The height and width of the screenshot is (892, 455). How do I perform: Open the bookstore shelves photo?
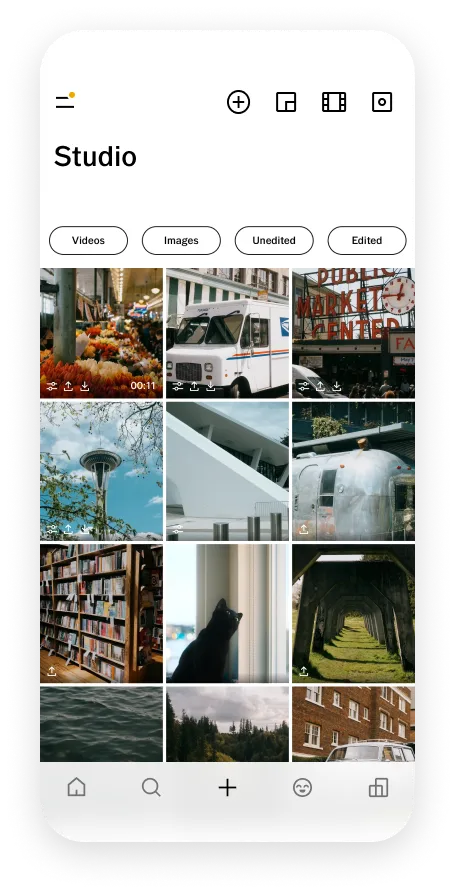pos(101,613)
